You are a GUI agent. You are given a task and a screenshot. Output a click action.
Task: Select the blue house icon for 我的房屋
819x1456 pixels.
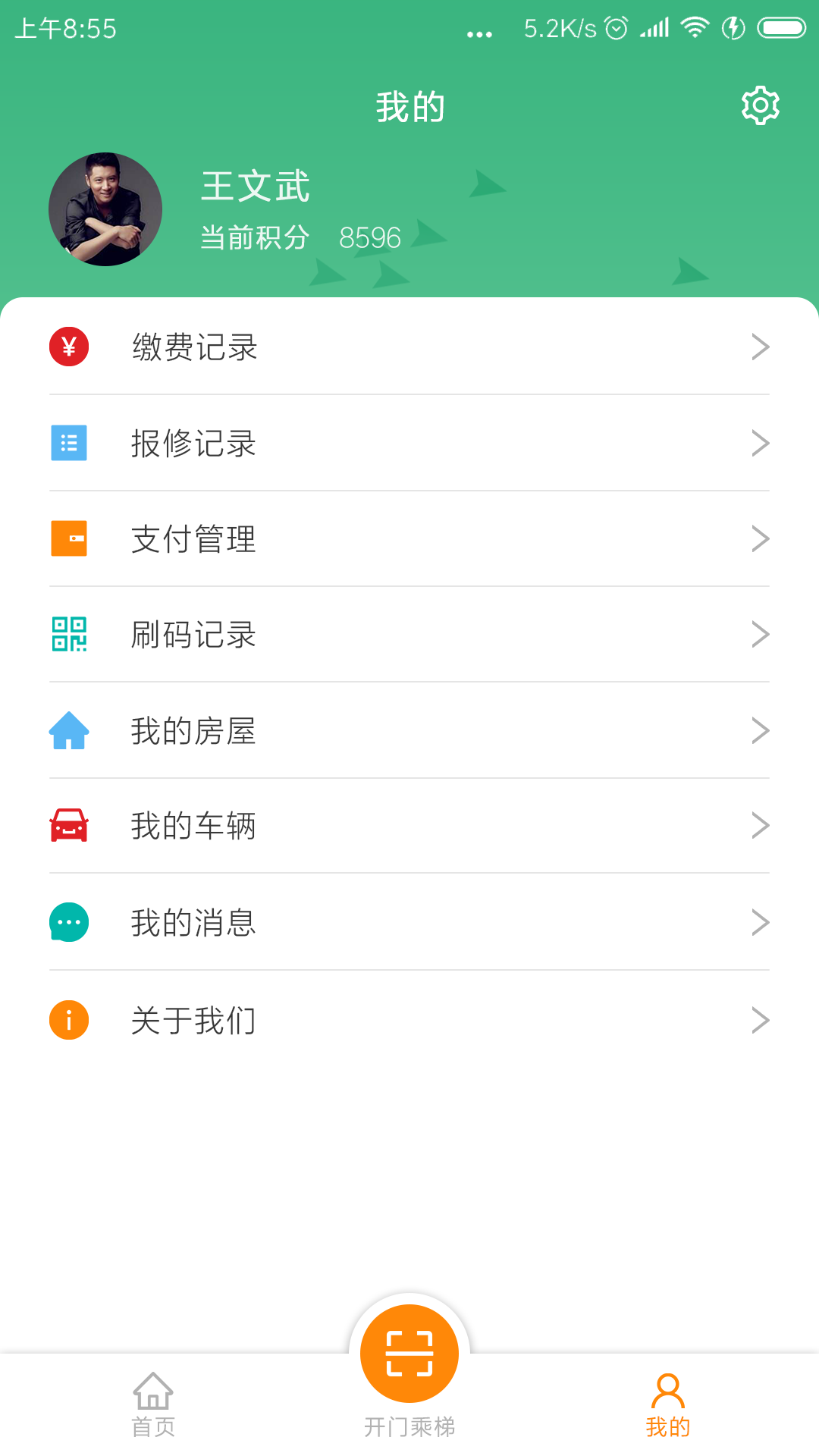point(69,731)
